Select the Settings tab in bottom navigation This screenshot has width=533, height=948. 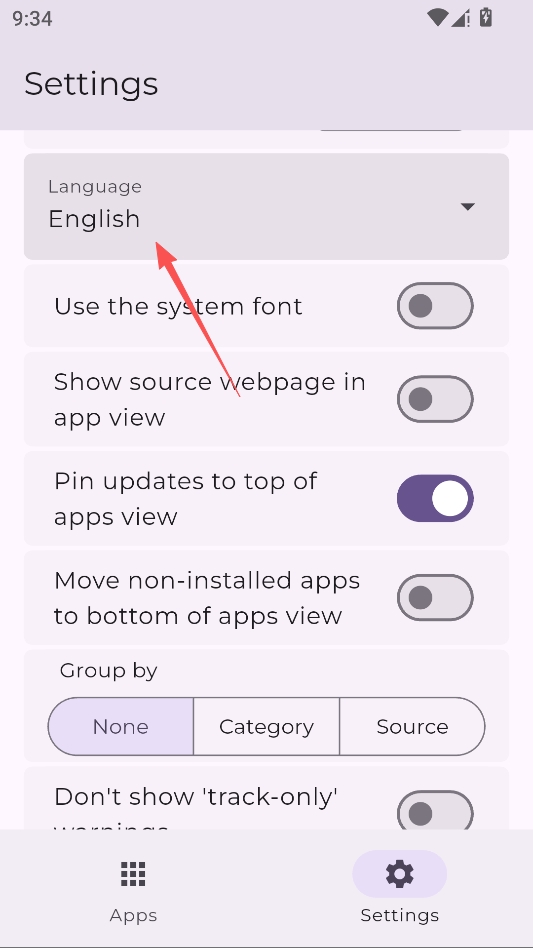399,889
